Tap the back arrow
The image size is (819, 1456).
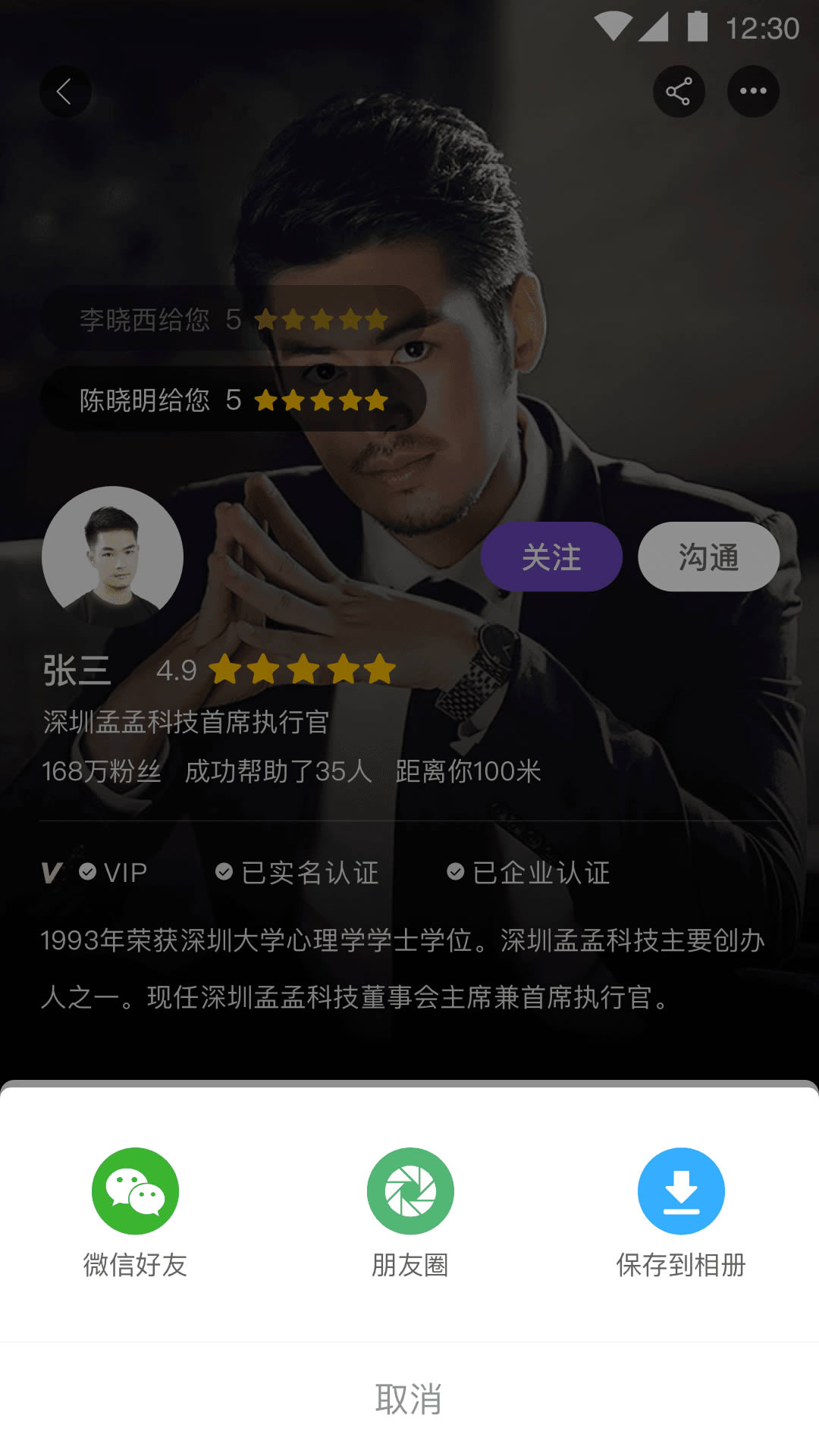[66, 90]
